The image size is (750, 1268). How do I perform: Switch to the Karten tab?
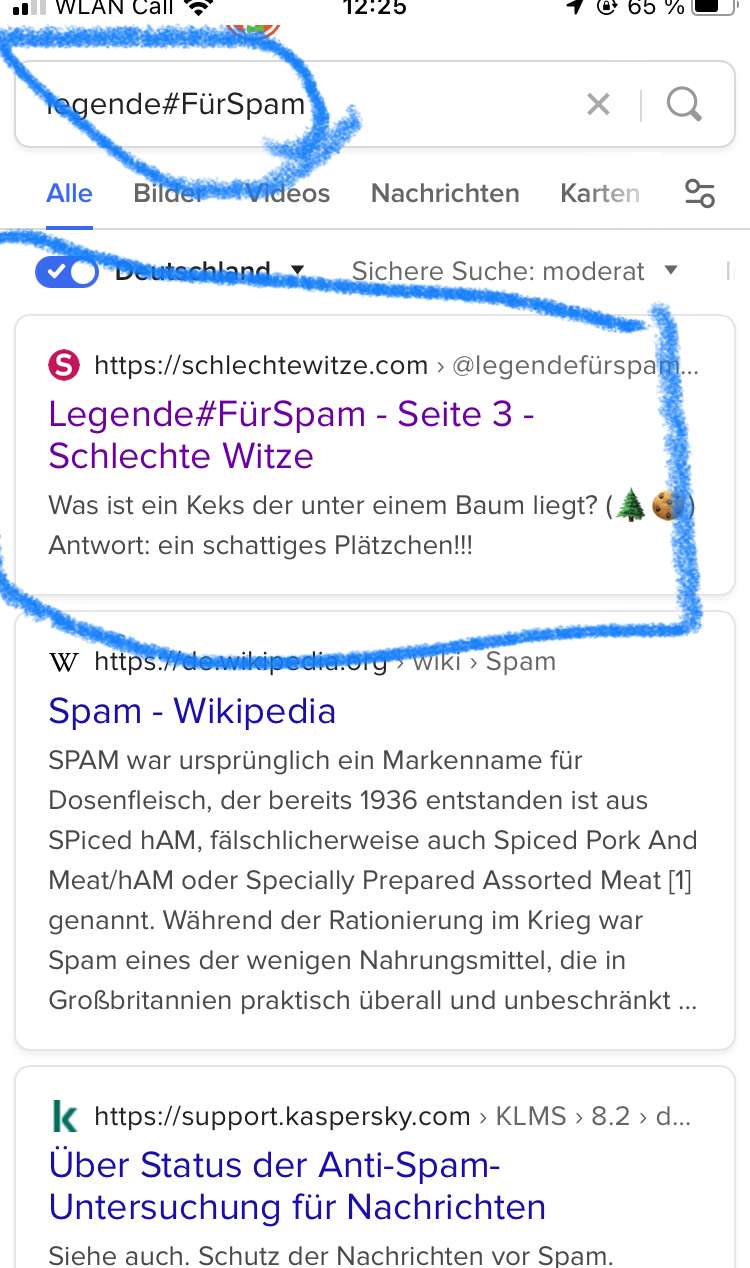coord(600,193)
